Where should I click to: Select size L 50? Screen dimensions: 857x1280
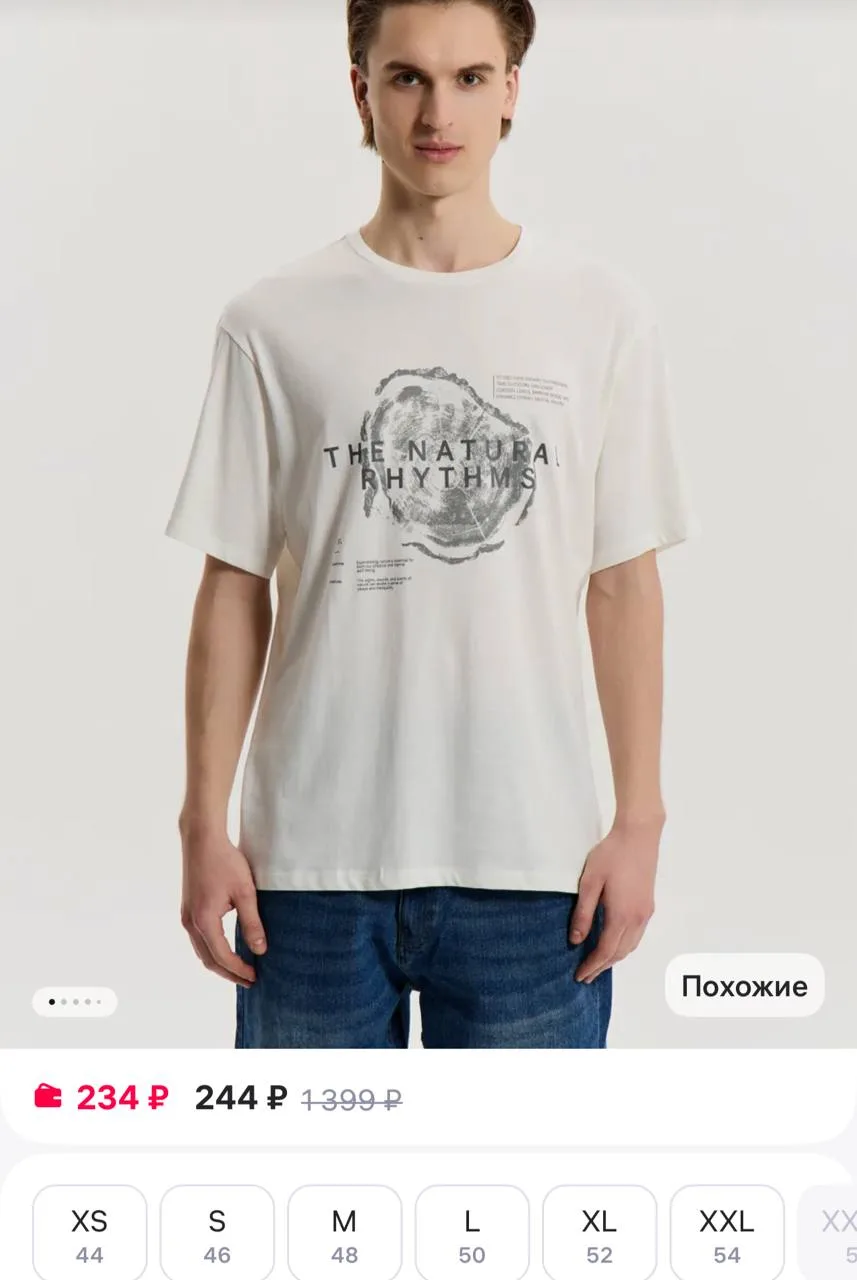click(x=472, y=1234)
